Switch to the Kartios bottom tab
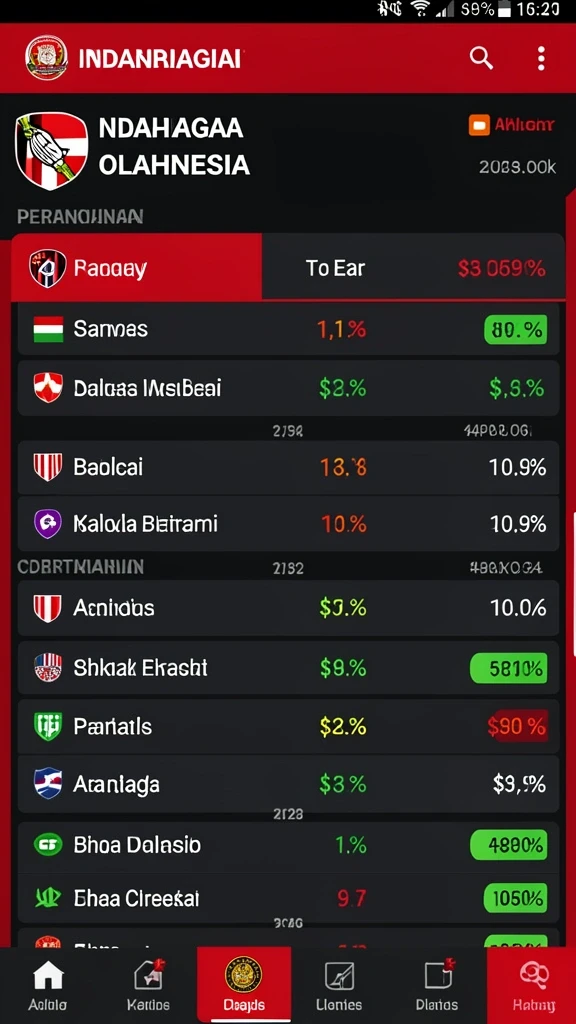Image resolution: width=576 pixels, height=1024 pixels. pos(148,985)
